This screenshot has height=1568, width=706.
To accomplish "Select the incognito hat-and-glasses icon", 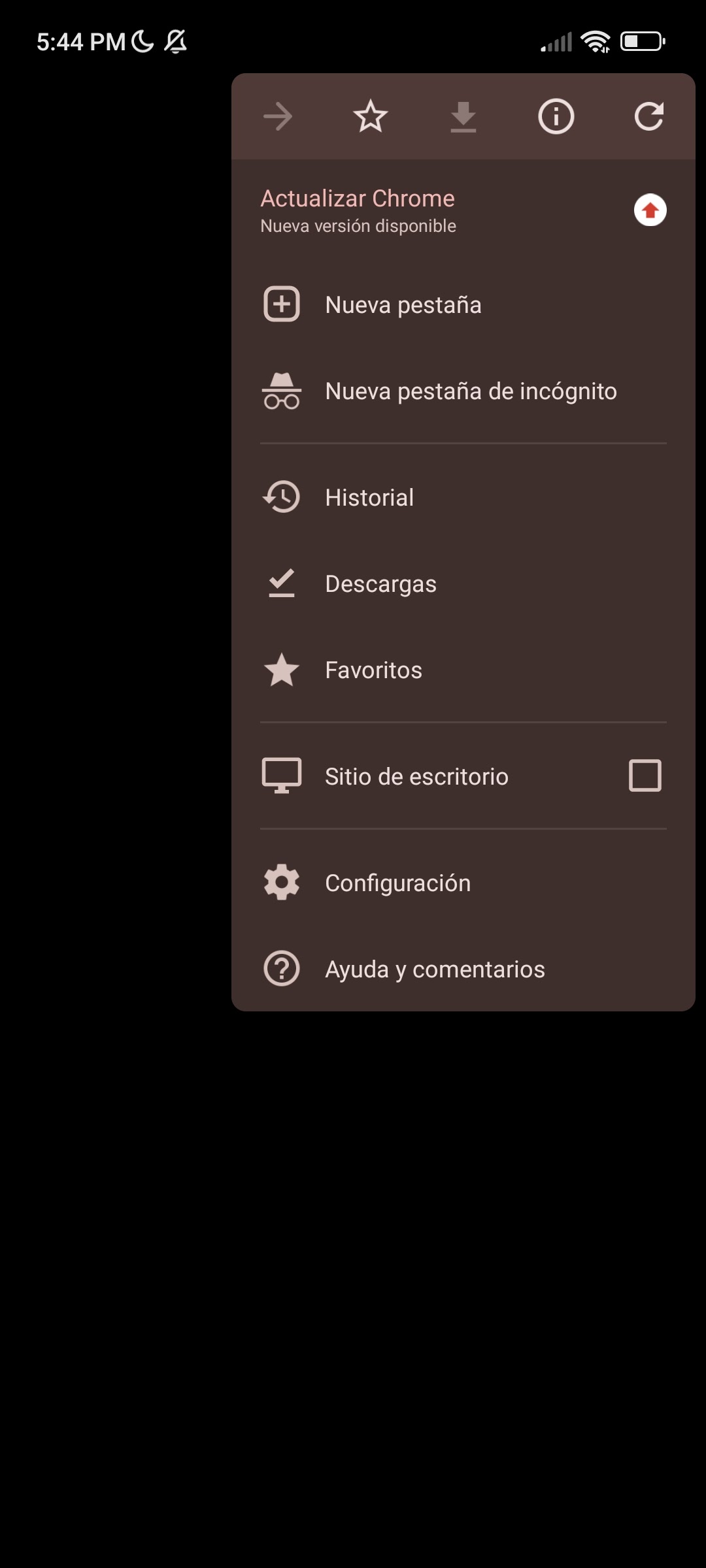I will click(281, 391).
